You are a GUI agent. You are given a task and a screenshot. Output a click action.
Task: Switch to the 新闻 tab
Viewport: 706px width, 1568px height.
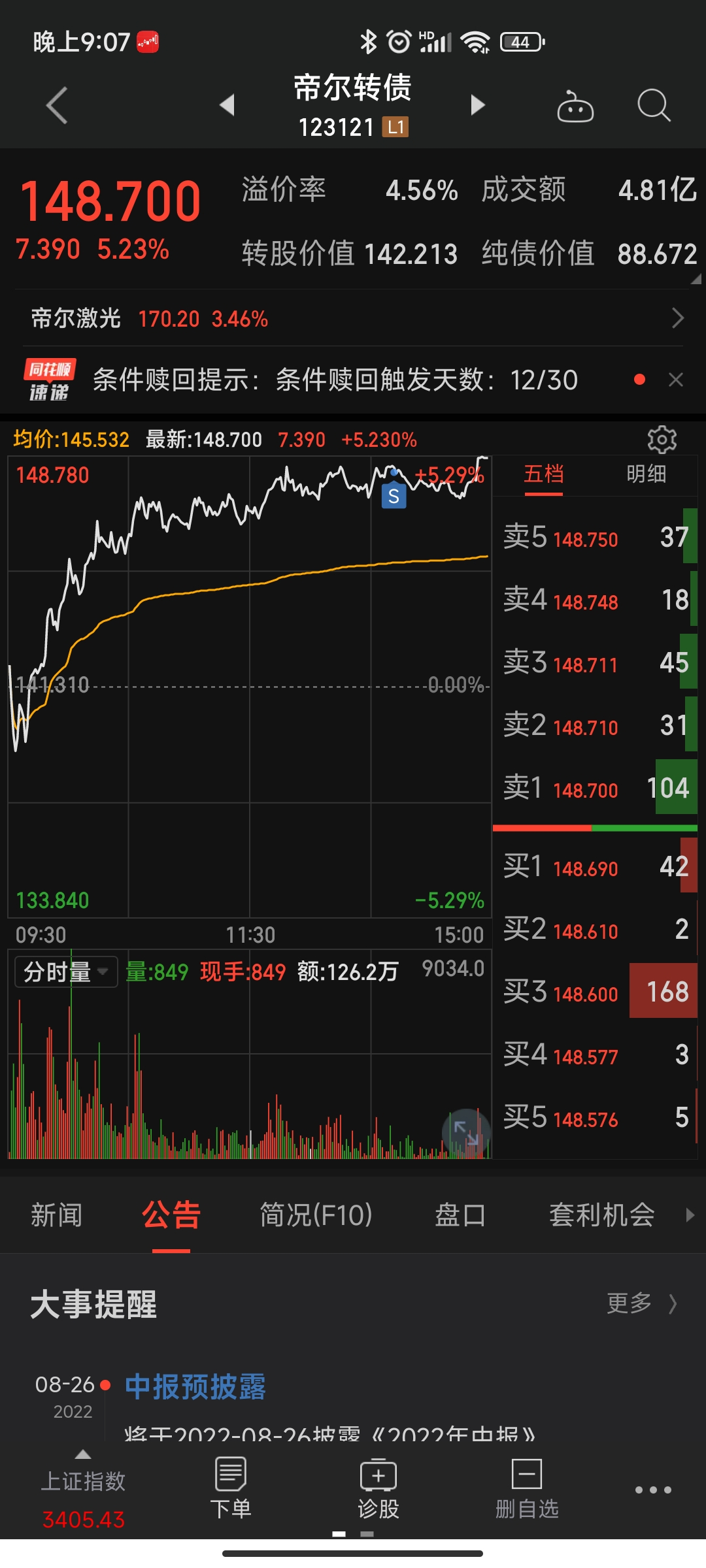coord(57,1215)
